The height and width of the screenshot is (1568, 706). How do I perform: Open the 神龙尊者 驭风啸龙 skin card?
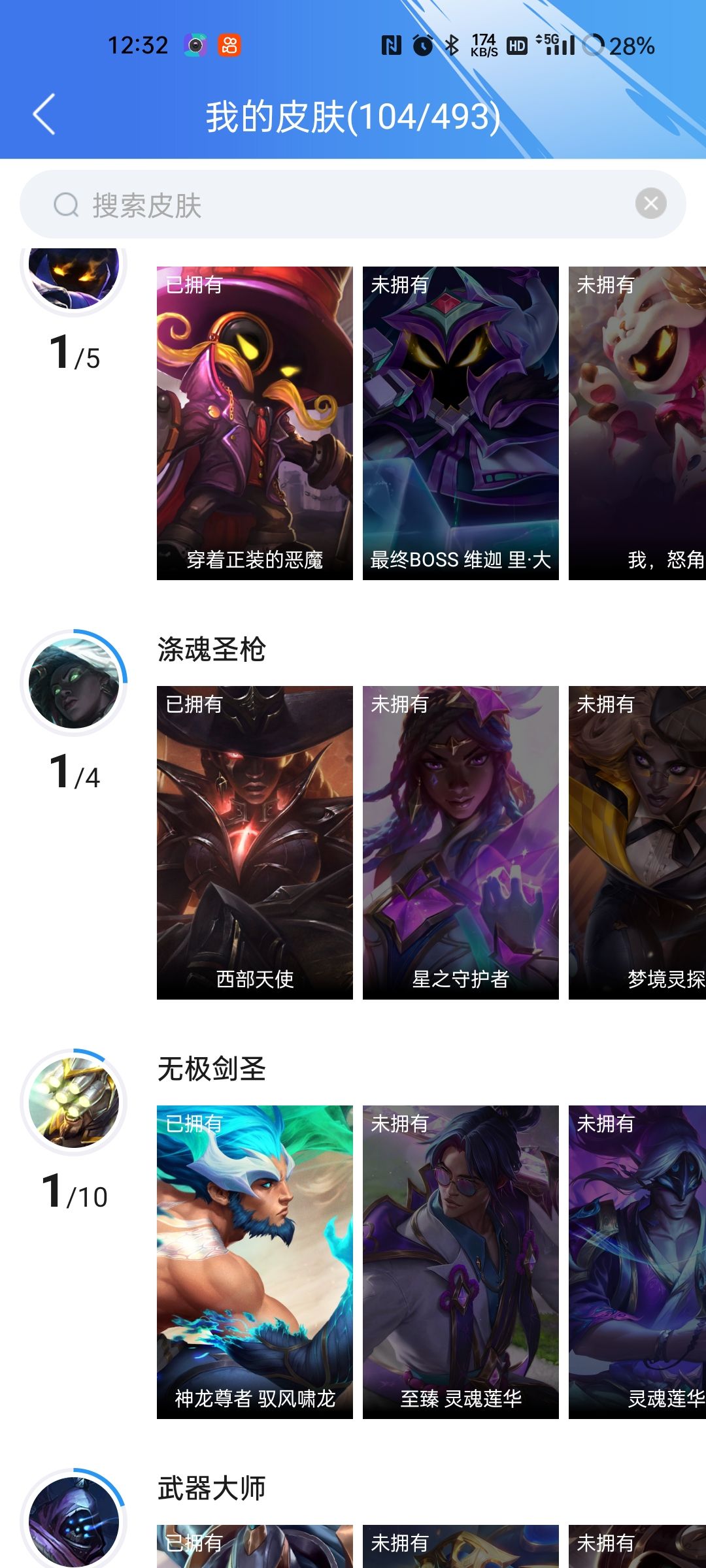(255, 1262)
